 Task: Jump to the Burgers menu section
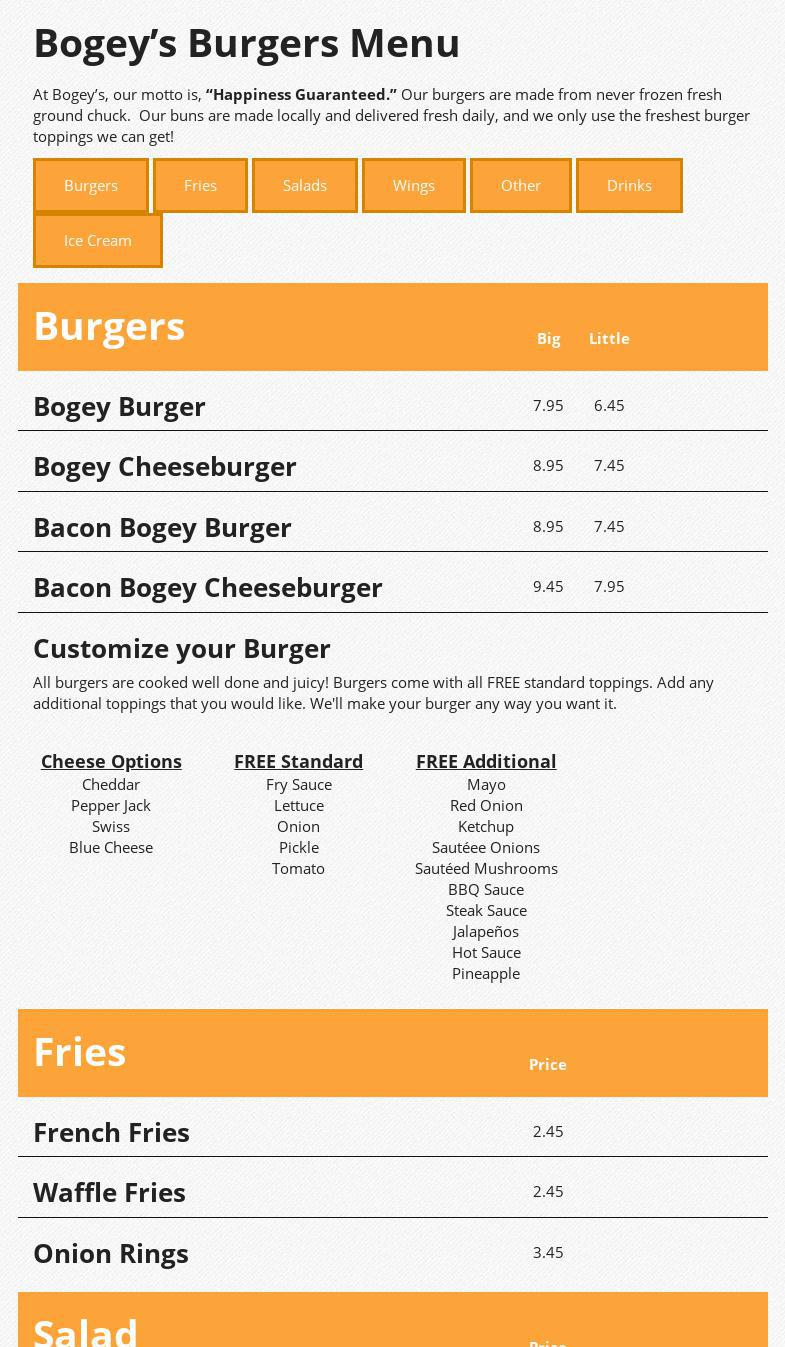(91, 185)
